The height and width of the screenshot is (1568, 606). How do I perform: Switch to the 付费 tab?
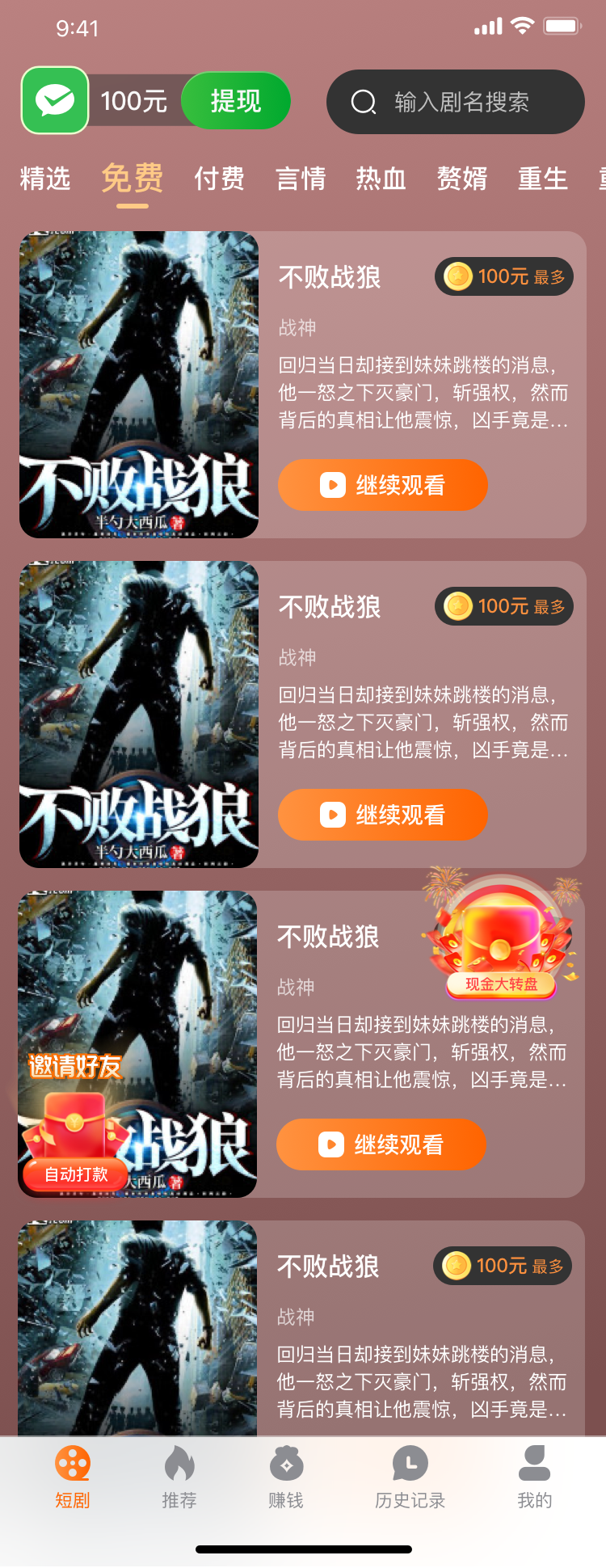coord(219,179)
